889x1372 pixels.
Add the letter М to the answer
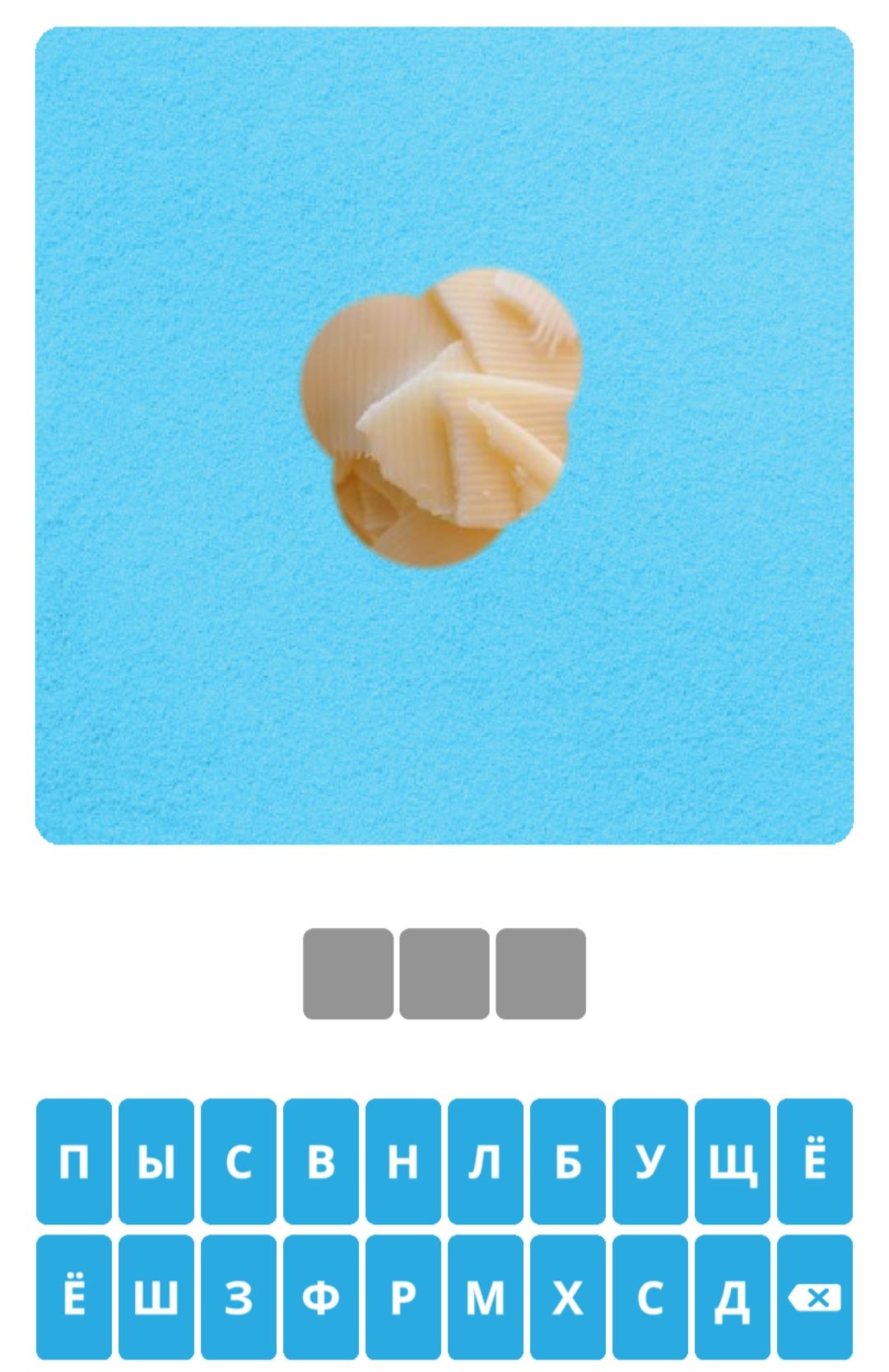(486, 1297)
